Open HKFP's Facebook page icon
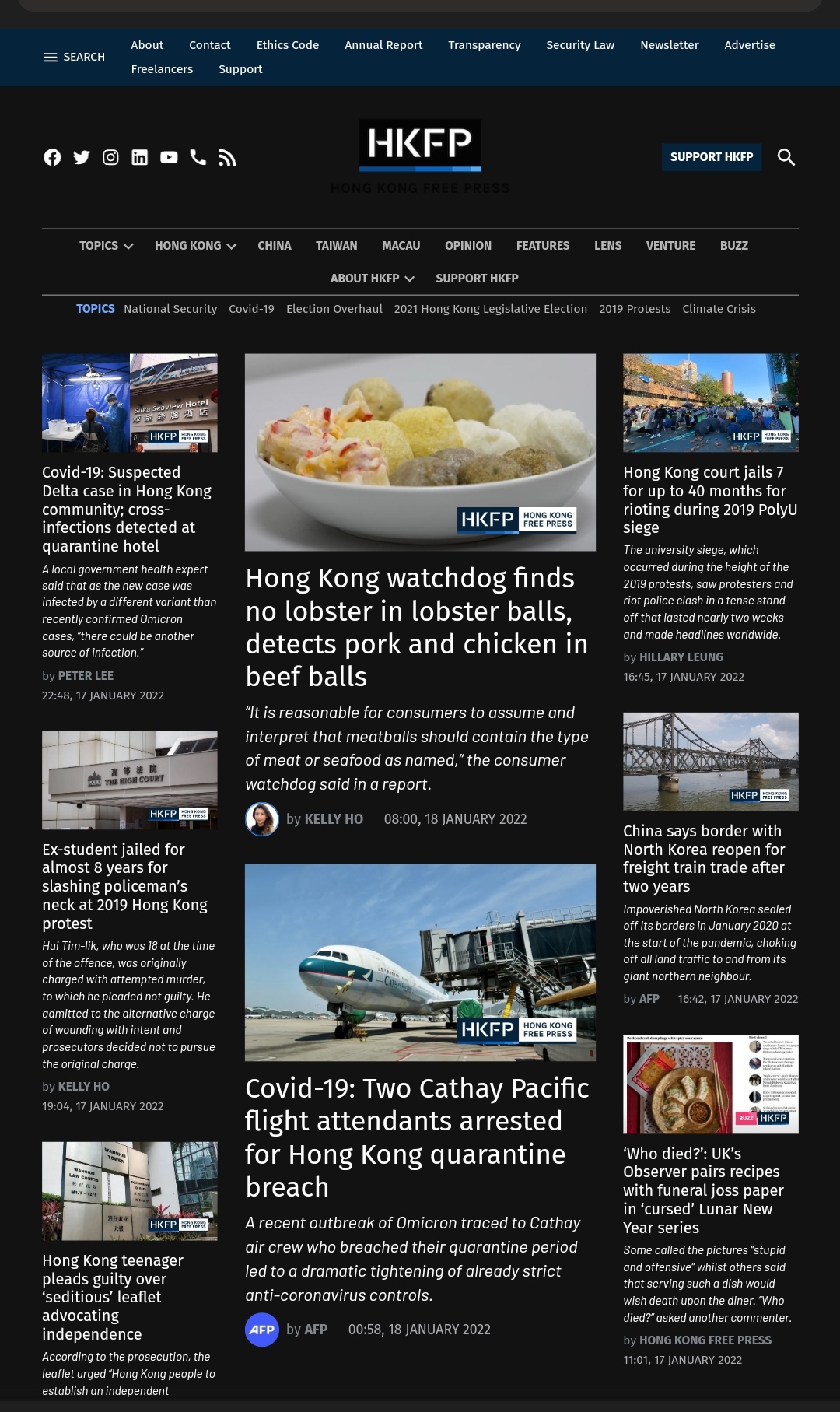840x1412 pixels. click(52, 158)
